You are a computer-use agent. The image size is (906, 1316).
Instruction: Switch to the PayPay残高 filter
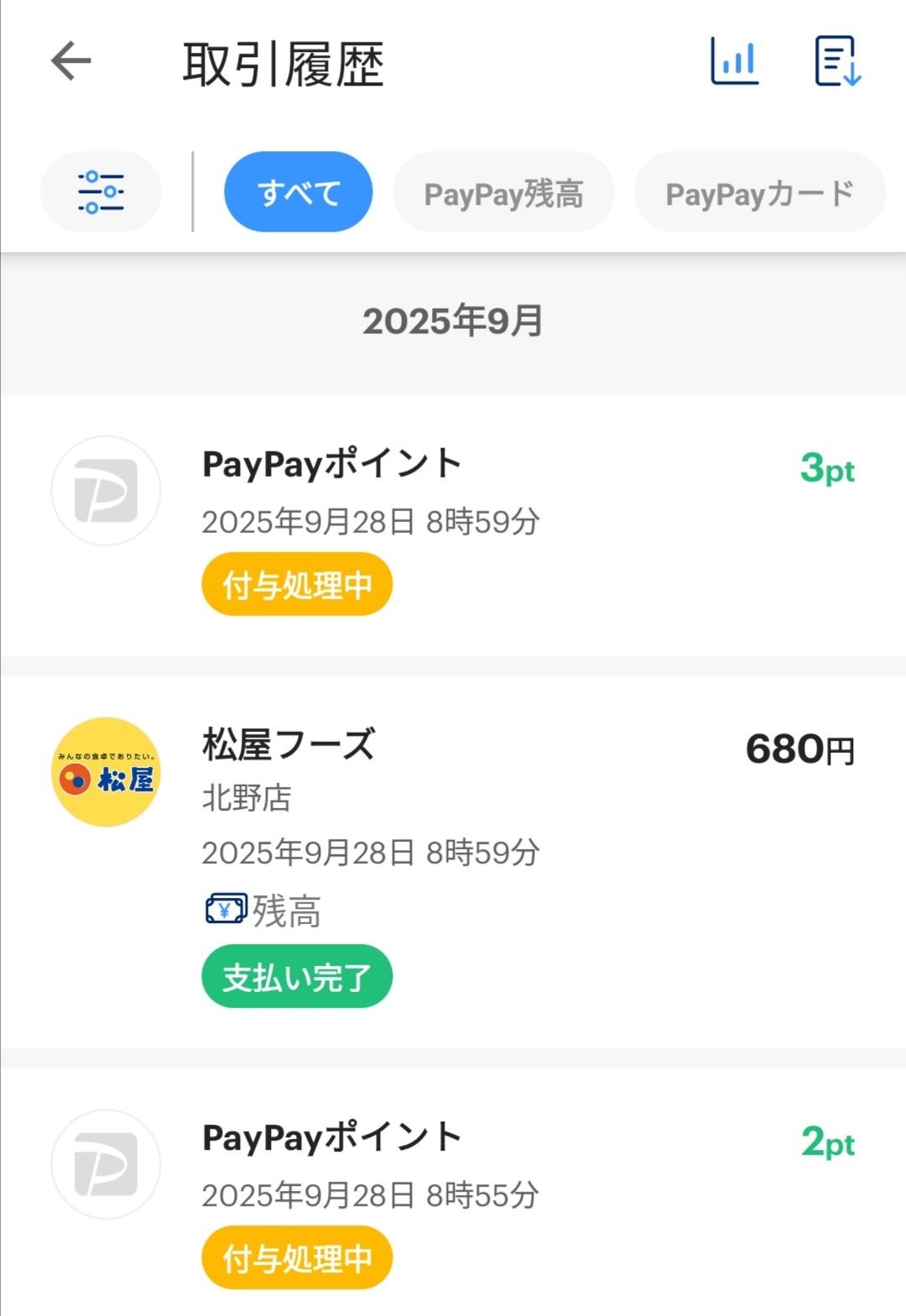[x=503, y=194]
